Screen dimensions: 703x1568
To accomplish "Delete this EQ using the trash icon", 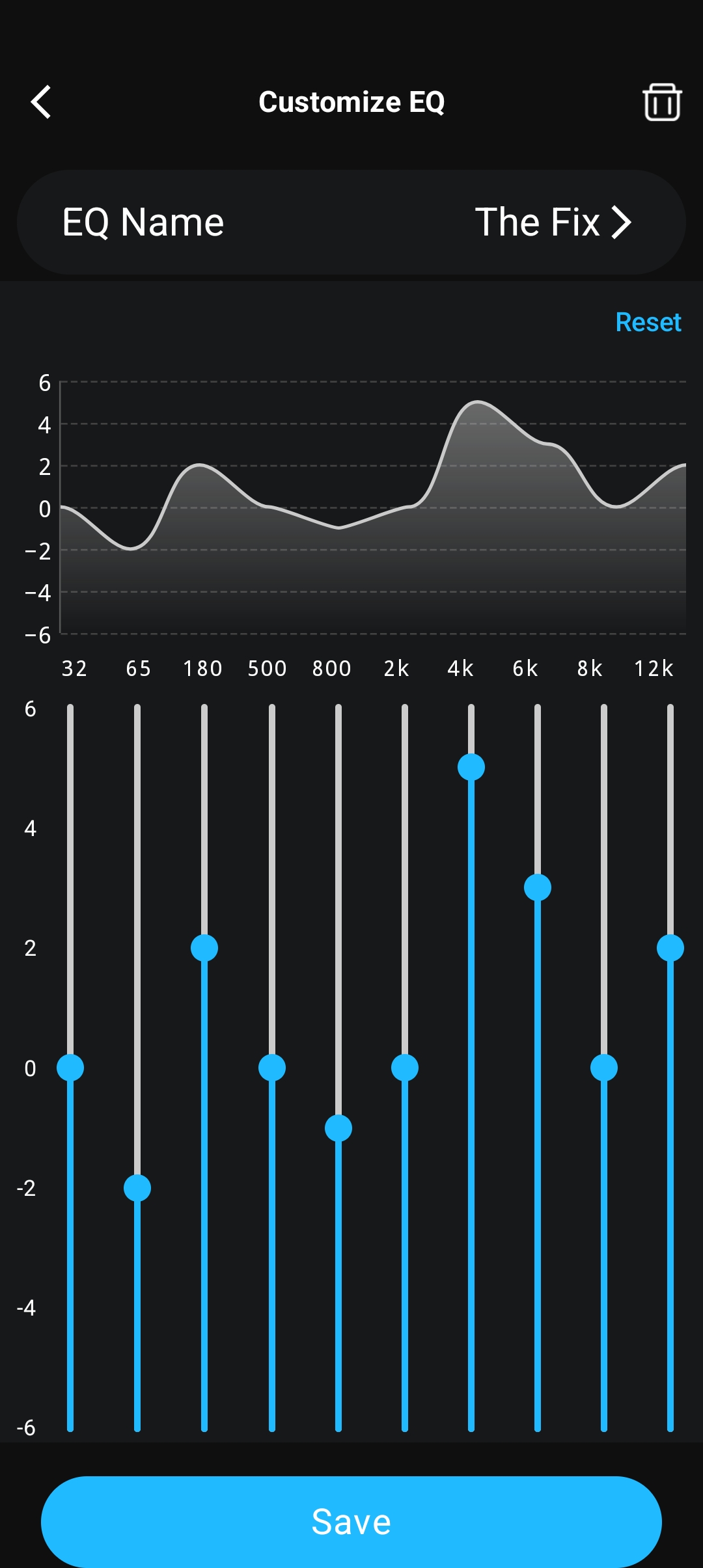I will 662,101.
